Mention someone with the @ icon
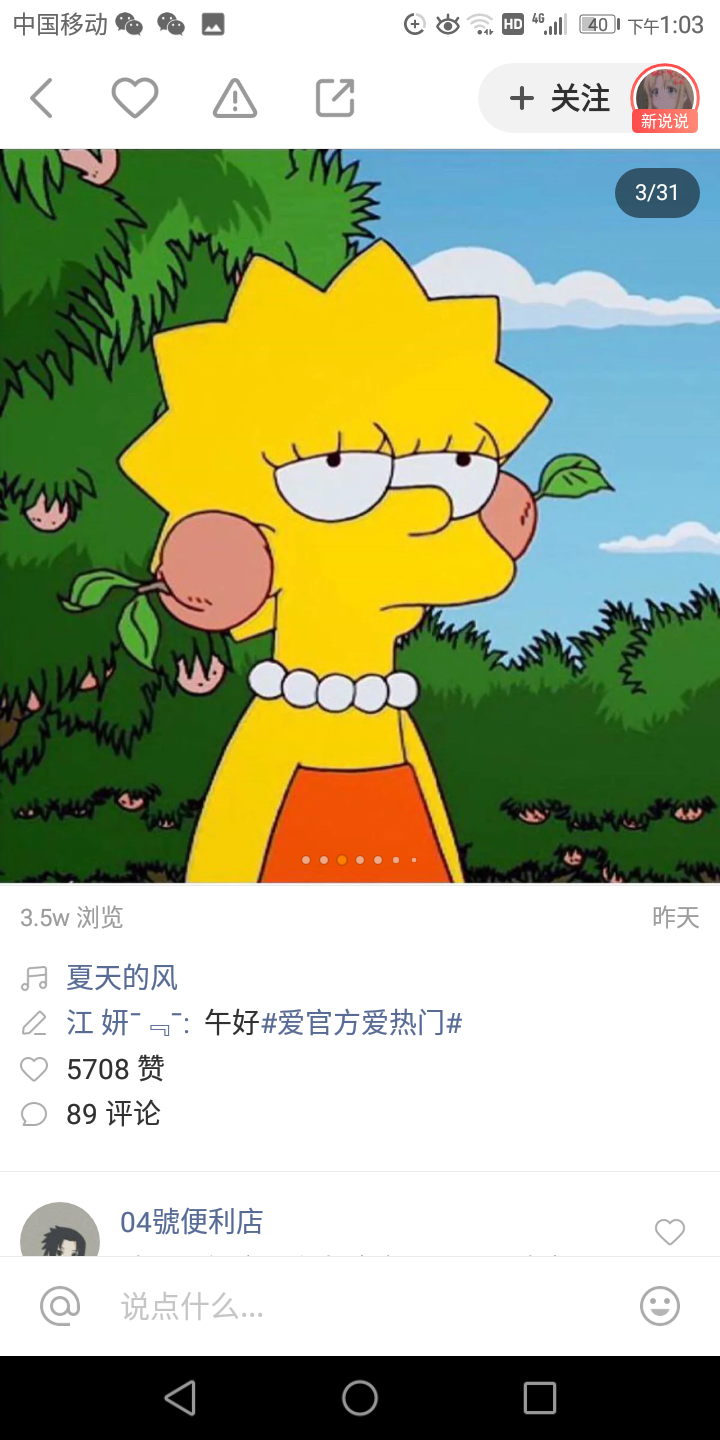 click(x=59, y=1306)
